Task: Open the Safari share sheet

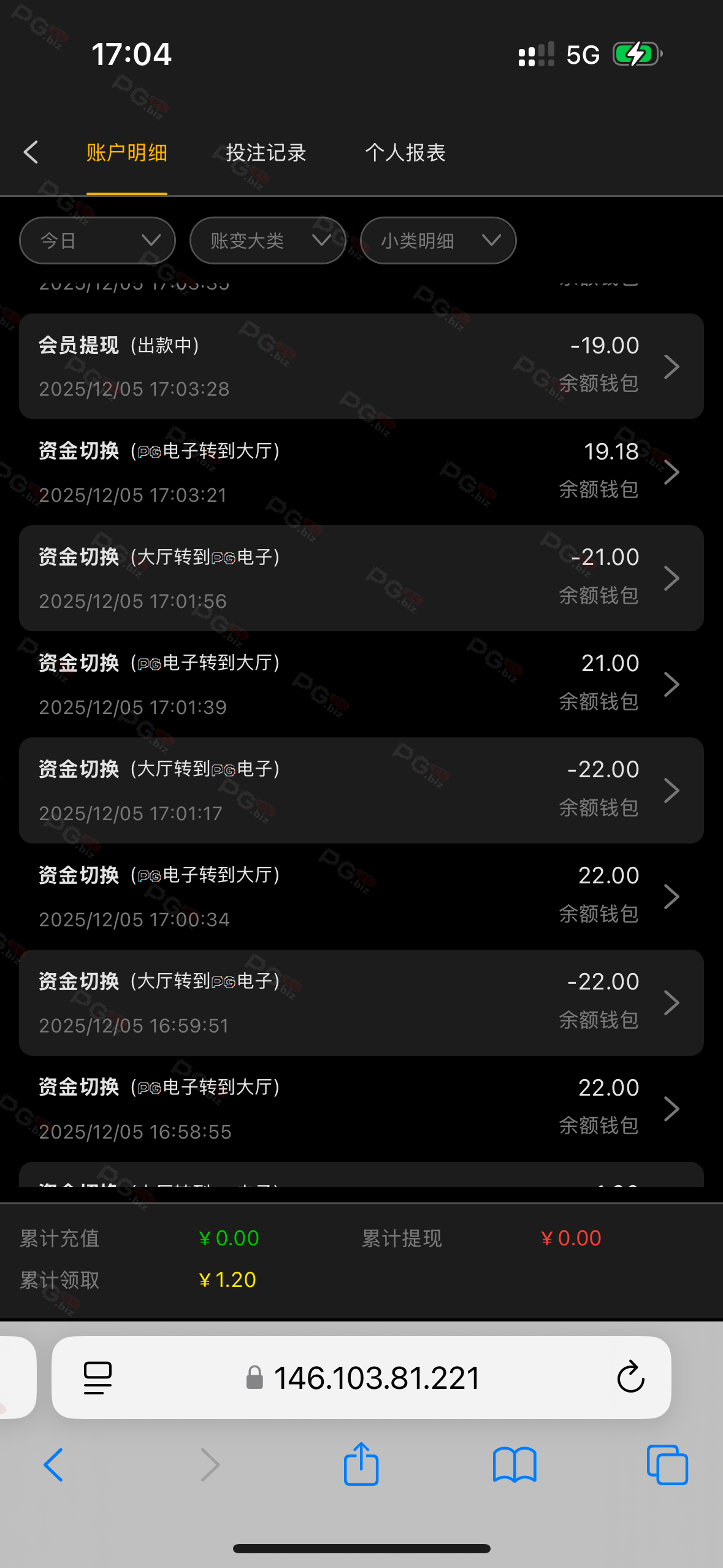Action: [361, 1464]
